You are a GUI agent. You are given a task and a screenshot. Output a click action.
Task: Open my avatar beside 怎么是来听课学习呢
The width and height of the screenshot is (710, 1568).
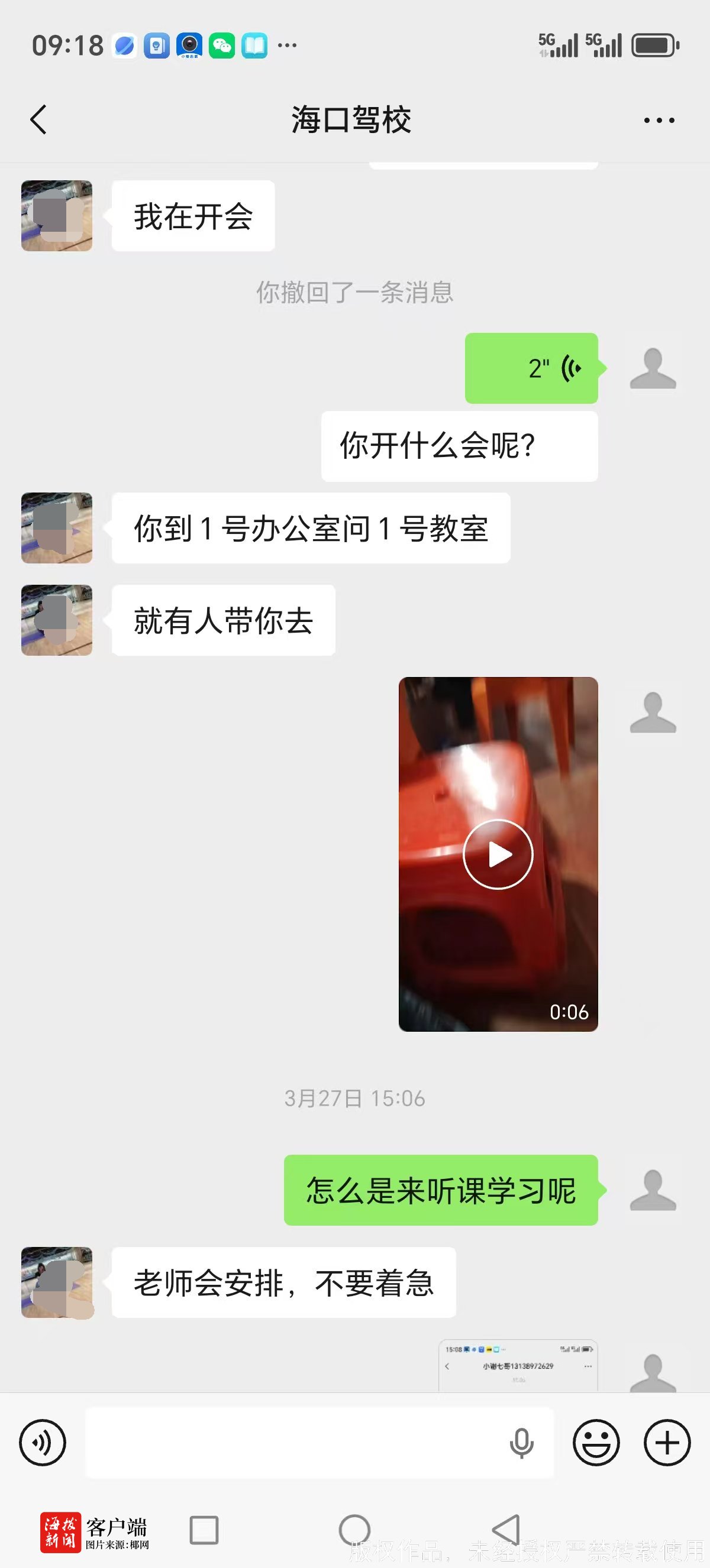click(653, 1190)
